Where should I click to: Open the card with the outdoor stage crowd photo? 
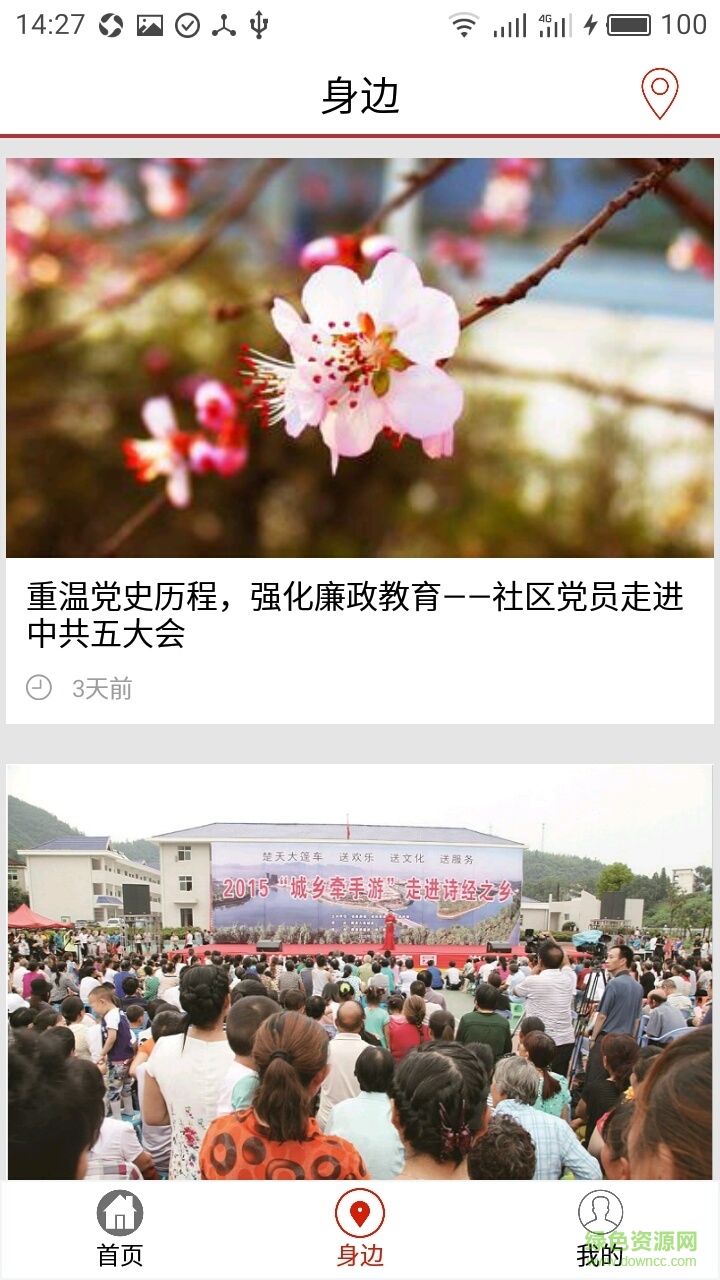tap(360, 970)
